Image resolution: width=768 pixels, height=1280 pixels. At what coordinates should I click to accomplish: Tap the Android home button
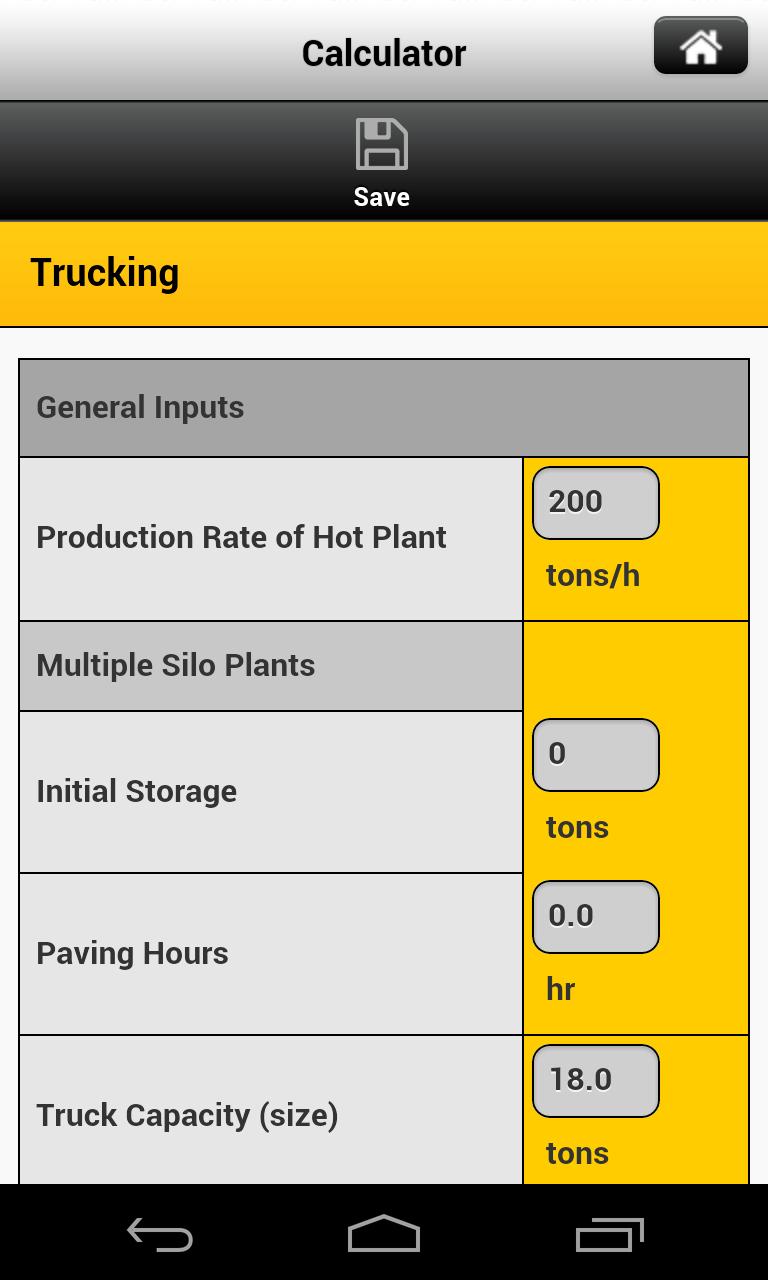pyautogui.click(x=383, y=1236)
